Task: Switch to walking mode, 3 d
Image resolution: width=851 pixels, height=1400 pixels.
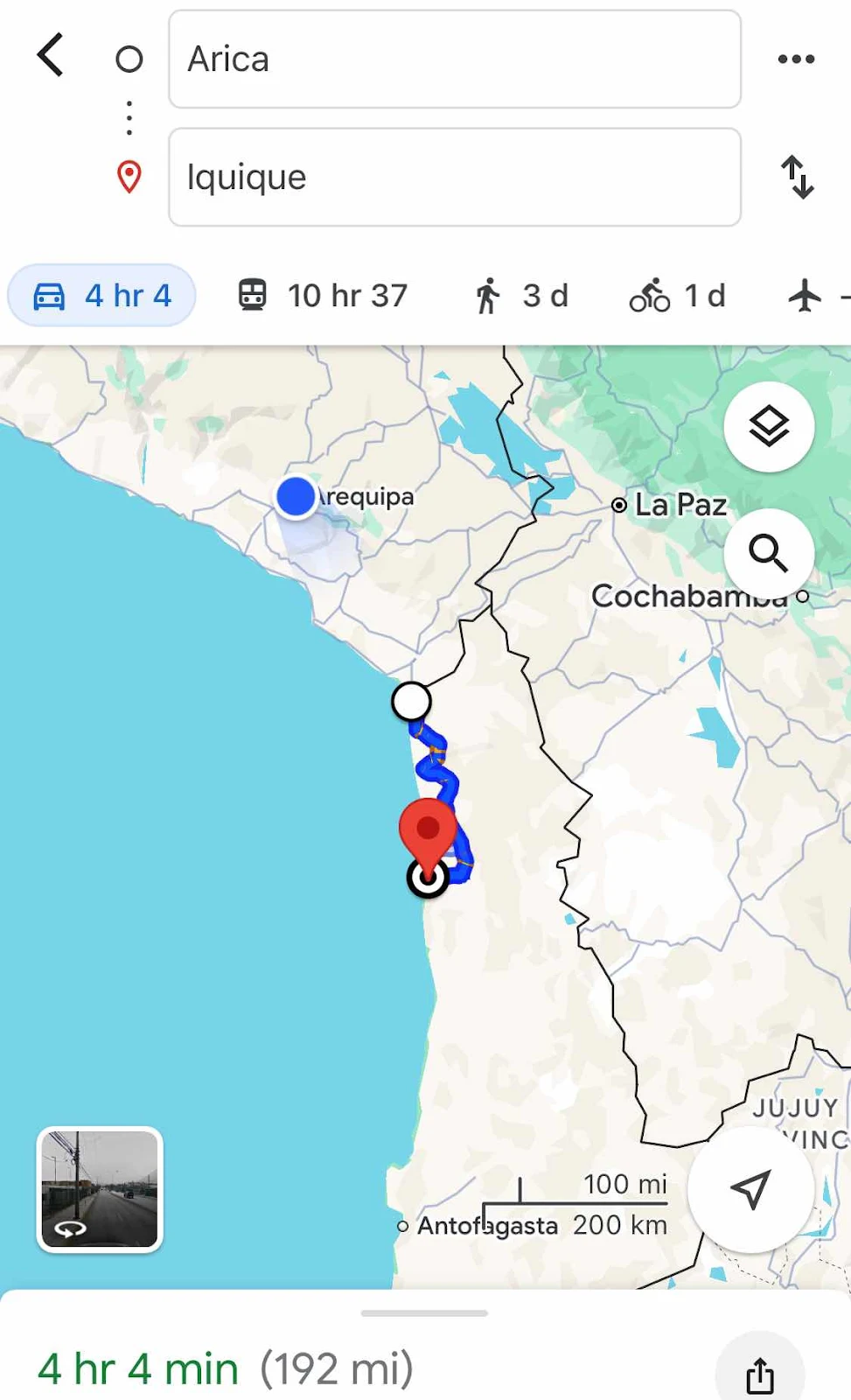Action: [521, 296]
